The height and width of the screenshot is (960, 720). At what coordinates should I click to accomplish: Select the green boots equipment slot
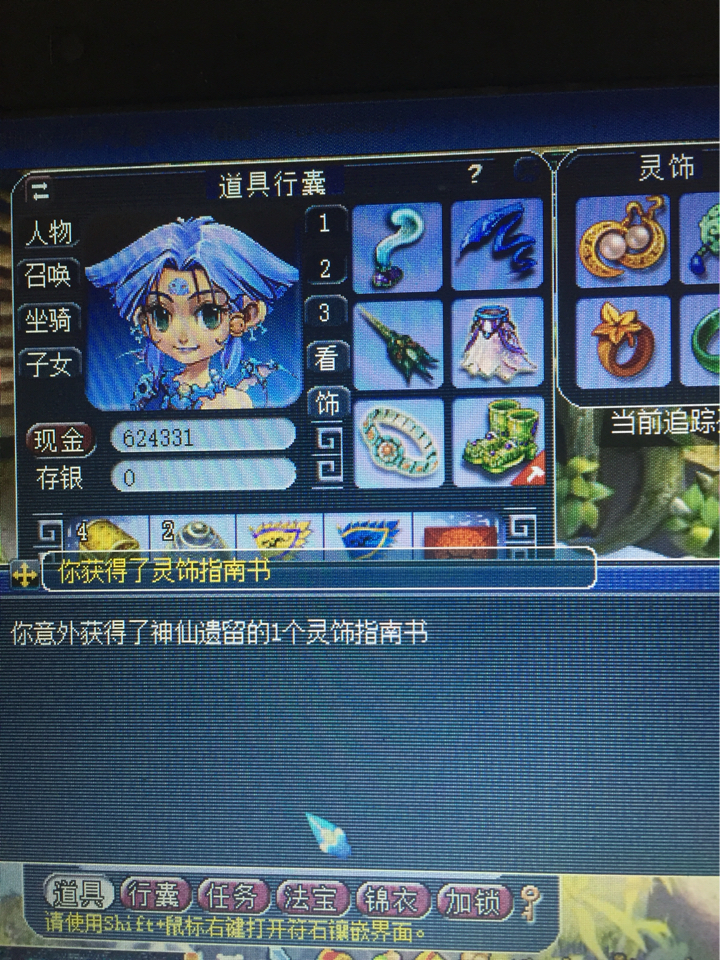(x=497, y=442)
